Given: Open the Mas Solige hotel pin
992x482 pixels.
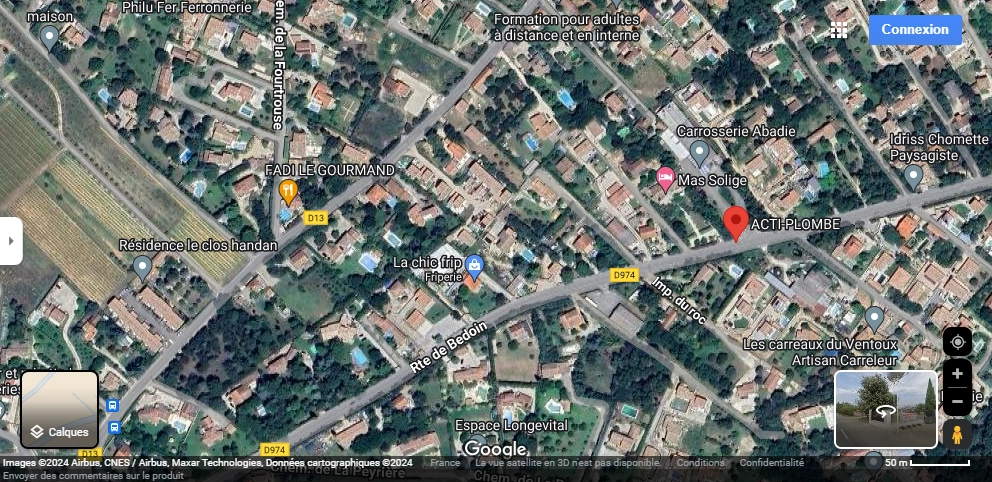Looking at the screenshot, I should [x=665, y=179].
